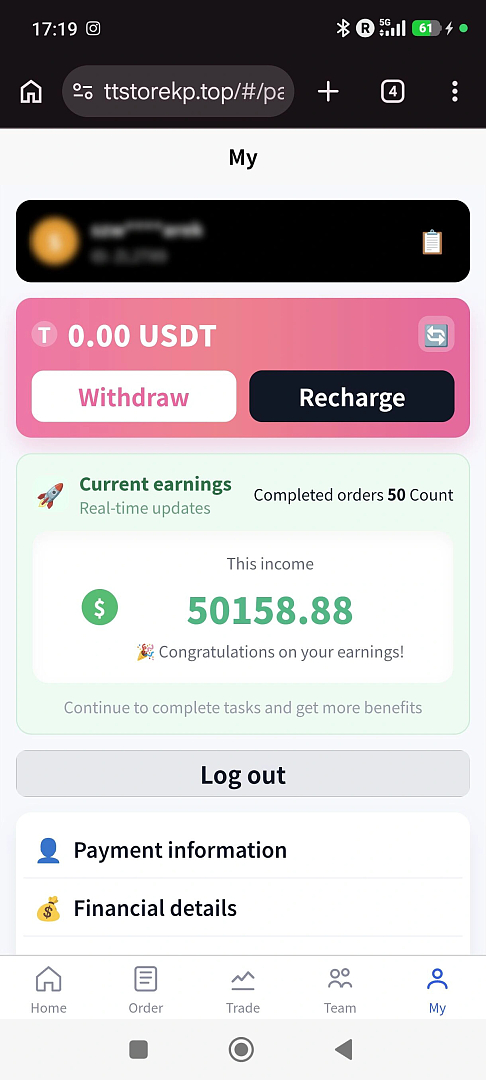Log out of the account
486x1080 pixels.
click(243, 774)
